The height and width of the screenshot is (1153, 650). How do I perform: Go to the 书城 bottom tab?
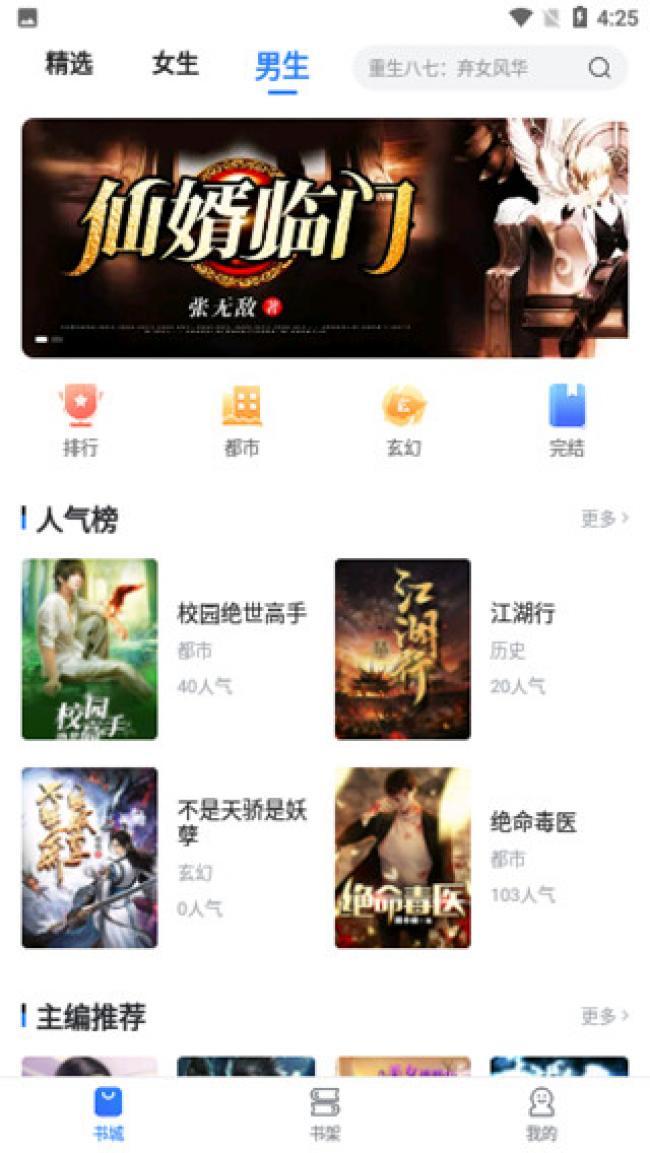pyautogui.click(x=108, y=1114)
